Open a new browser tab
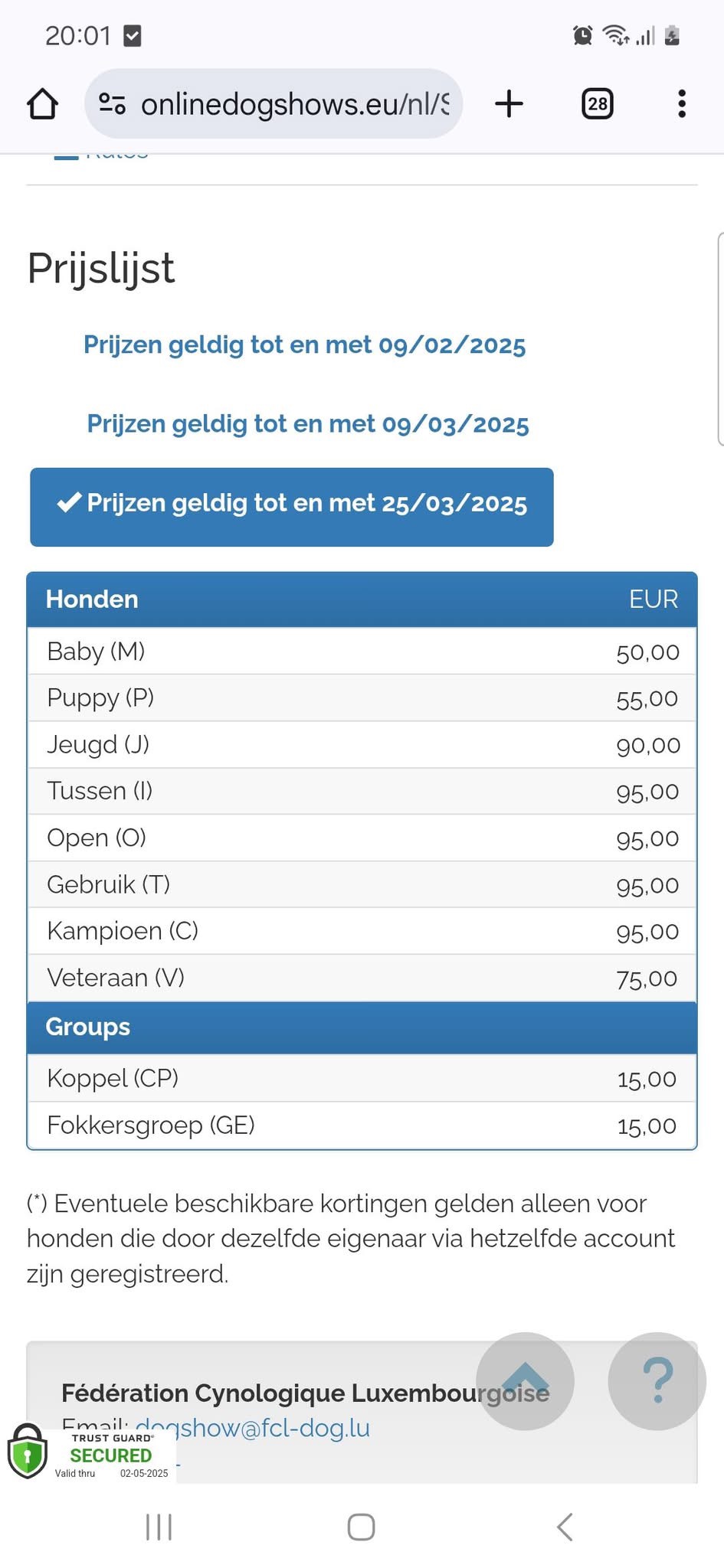The width and height of the screenshot is (724, 1568). 509,104
